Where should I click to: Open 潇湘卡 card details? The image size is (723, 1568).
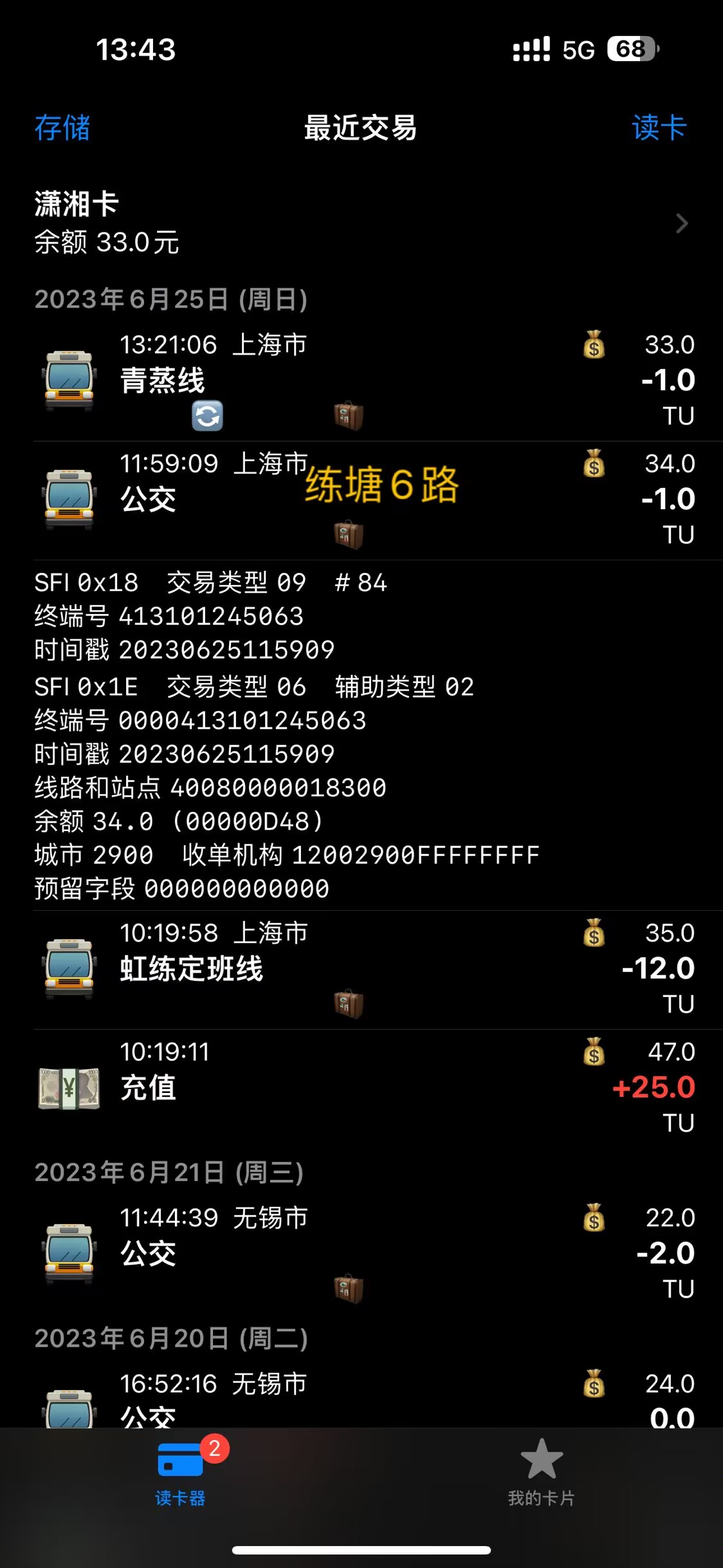(360, 223)
